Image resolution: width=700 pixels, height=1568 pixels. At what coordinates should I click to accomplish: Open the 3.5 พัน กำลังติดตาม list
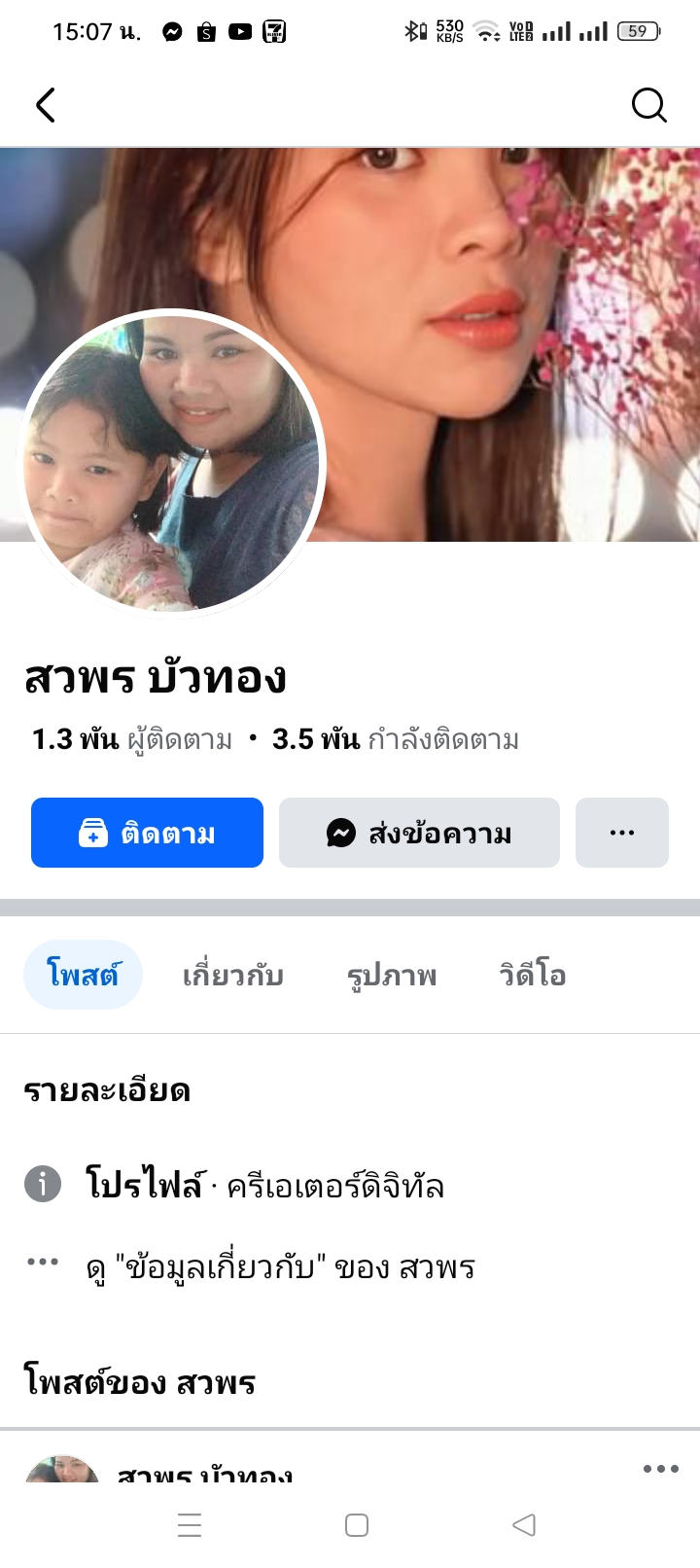tap(396, 740)
